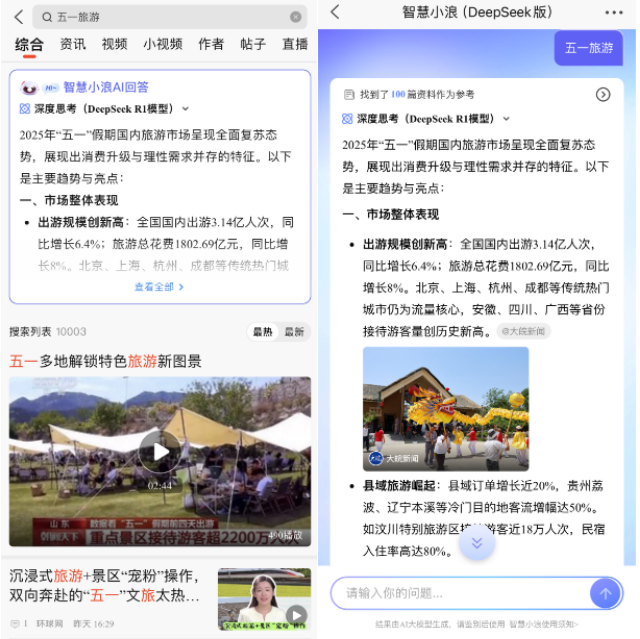This screenshot has width=640, height=639.
Task: Switch to the 帖子 tab
Action: click(x=252, y=44)
